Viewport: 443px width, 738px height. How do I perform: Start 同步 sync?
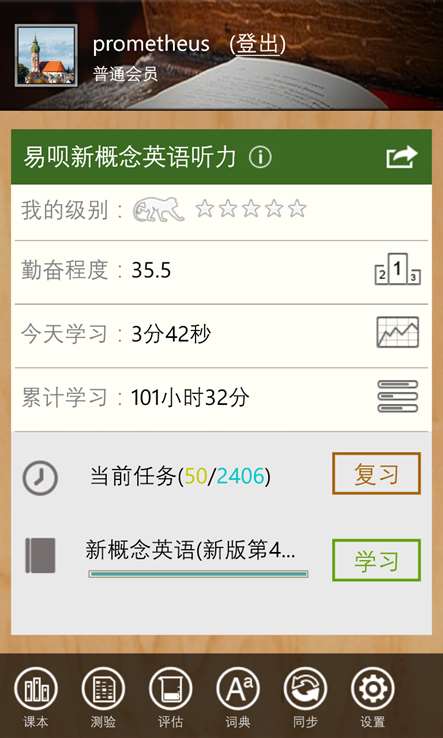pyautogui.click(x=305, y=698)
